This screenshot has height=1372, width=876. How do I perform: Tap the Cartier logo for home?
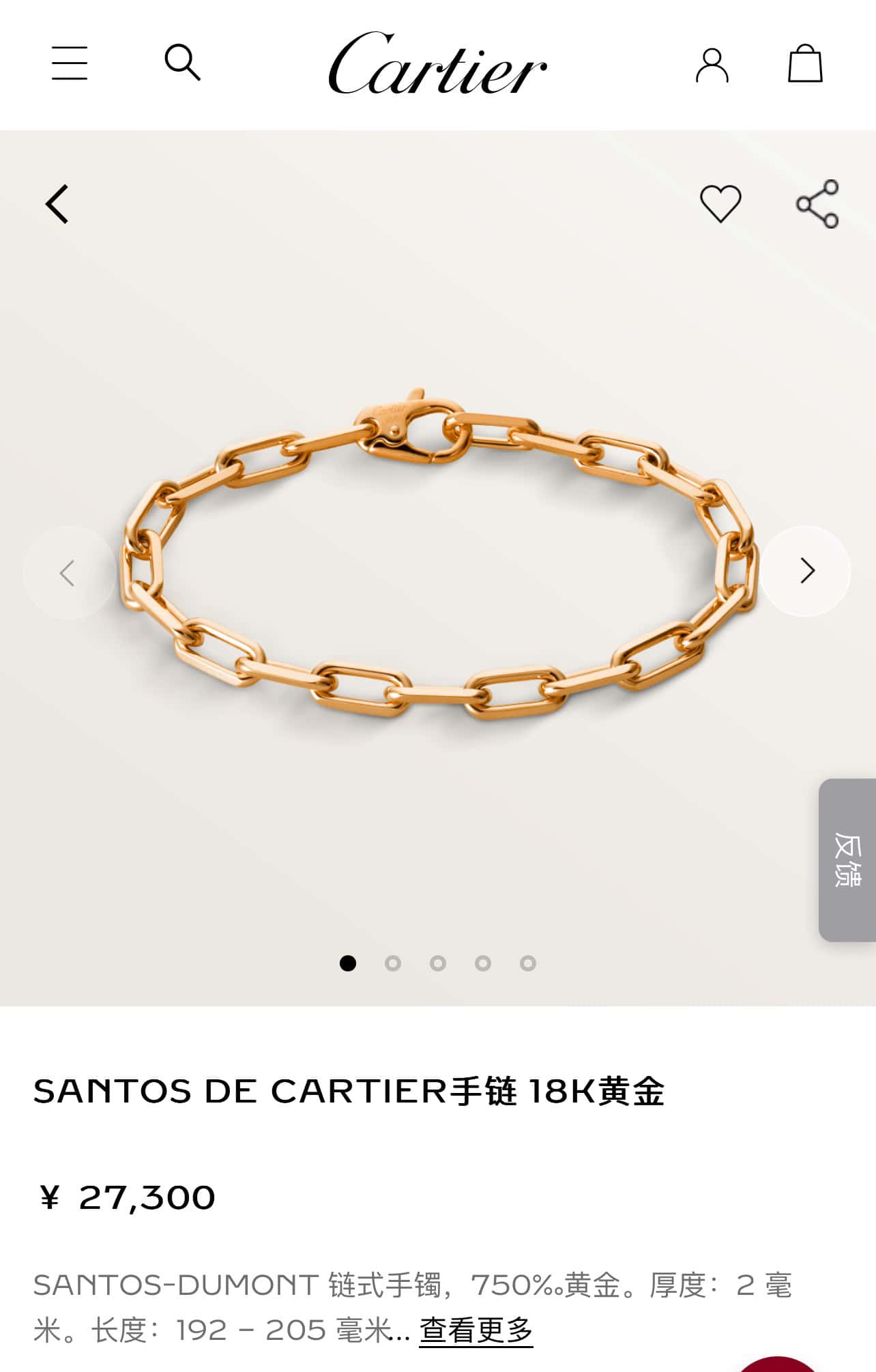[437, 63]
